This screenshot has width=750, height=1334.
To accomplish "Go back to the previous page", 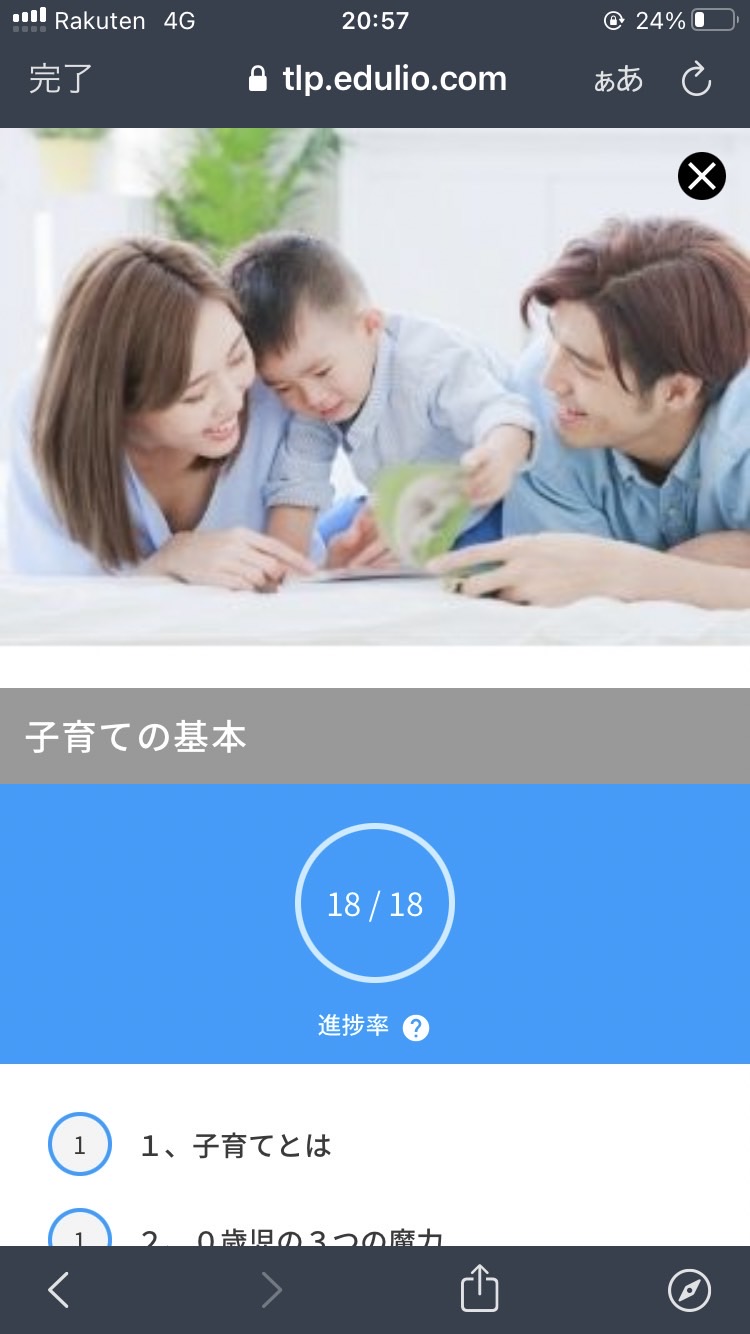I will (x=59, y=1290).
